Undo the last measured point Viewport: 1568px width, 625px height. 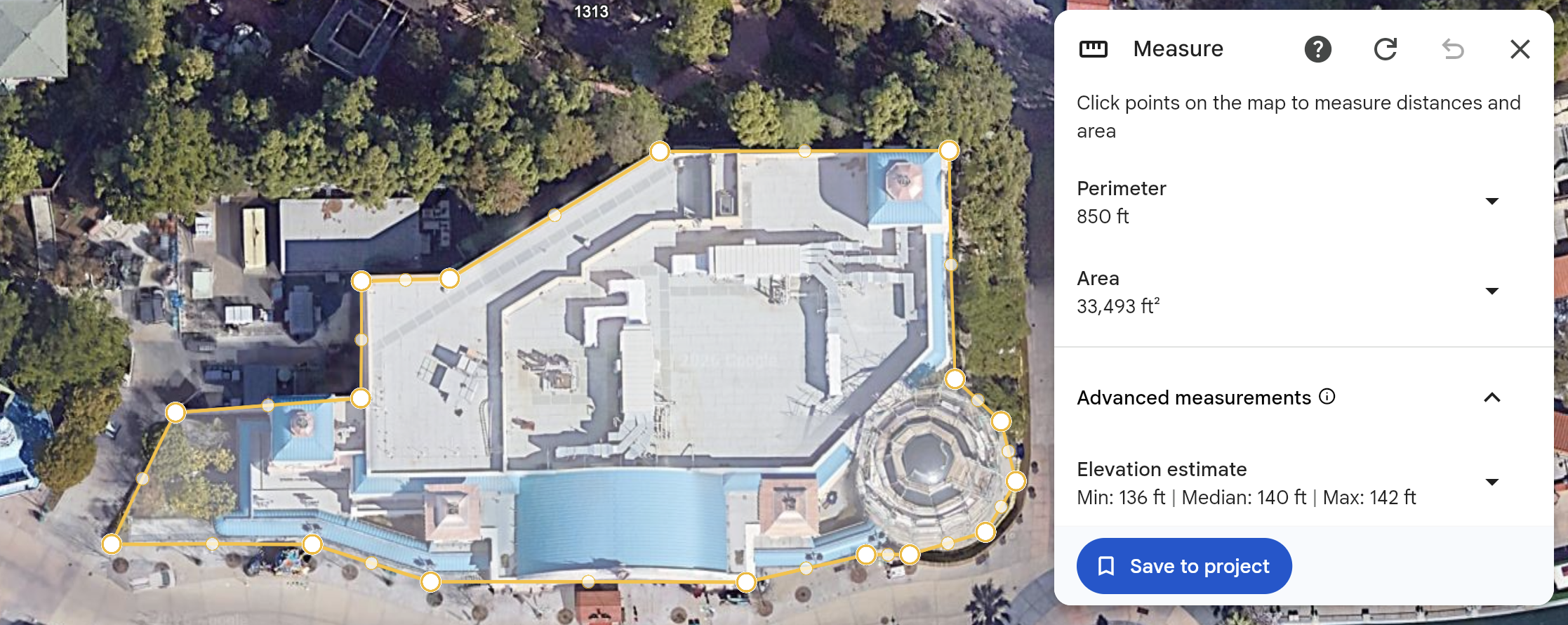click(1452, 49)
